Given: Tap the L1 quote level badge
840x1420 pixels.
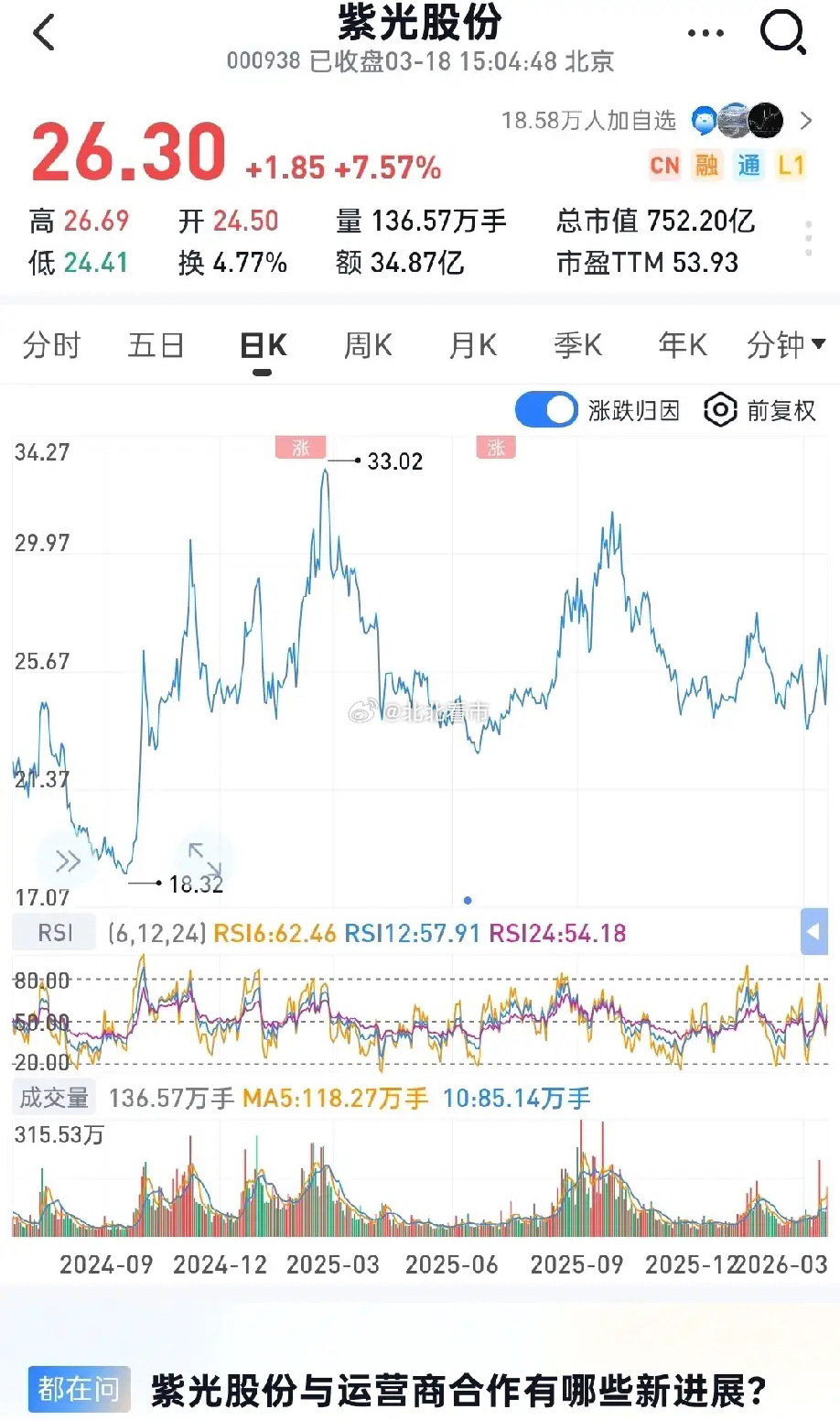Looking at the screenshot, I should pos(792,165).
